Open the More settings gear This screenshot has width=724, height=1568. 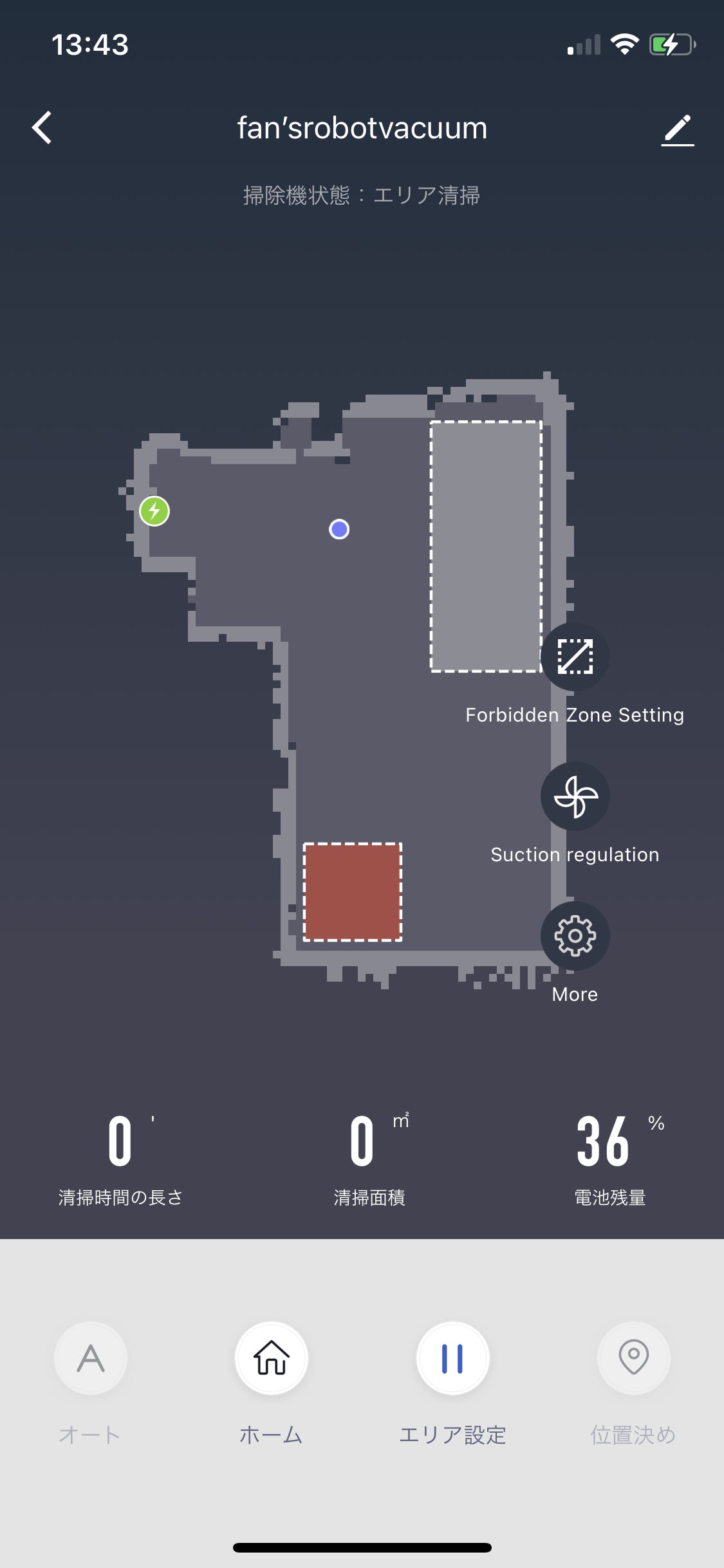tap(575, 936)
